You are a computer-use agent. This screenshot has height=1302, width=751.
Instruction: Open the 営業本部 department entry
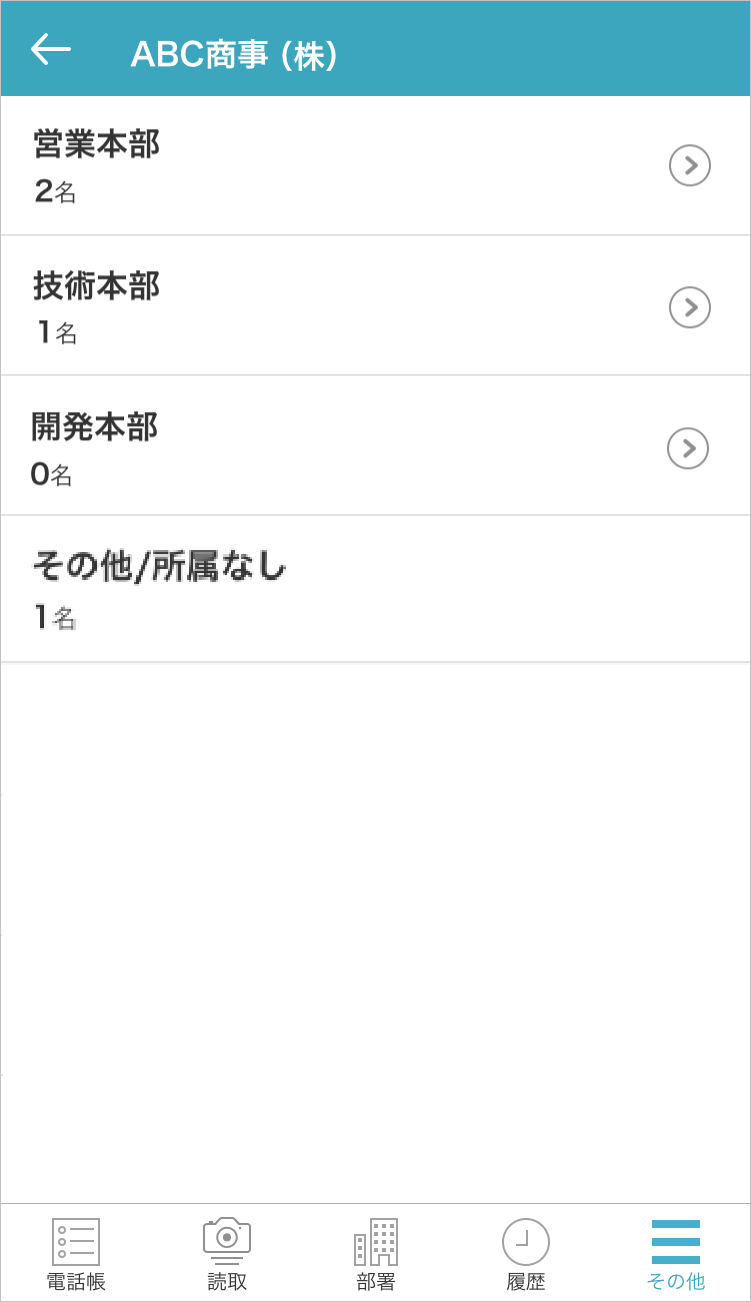[300, 165]
